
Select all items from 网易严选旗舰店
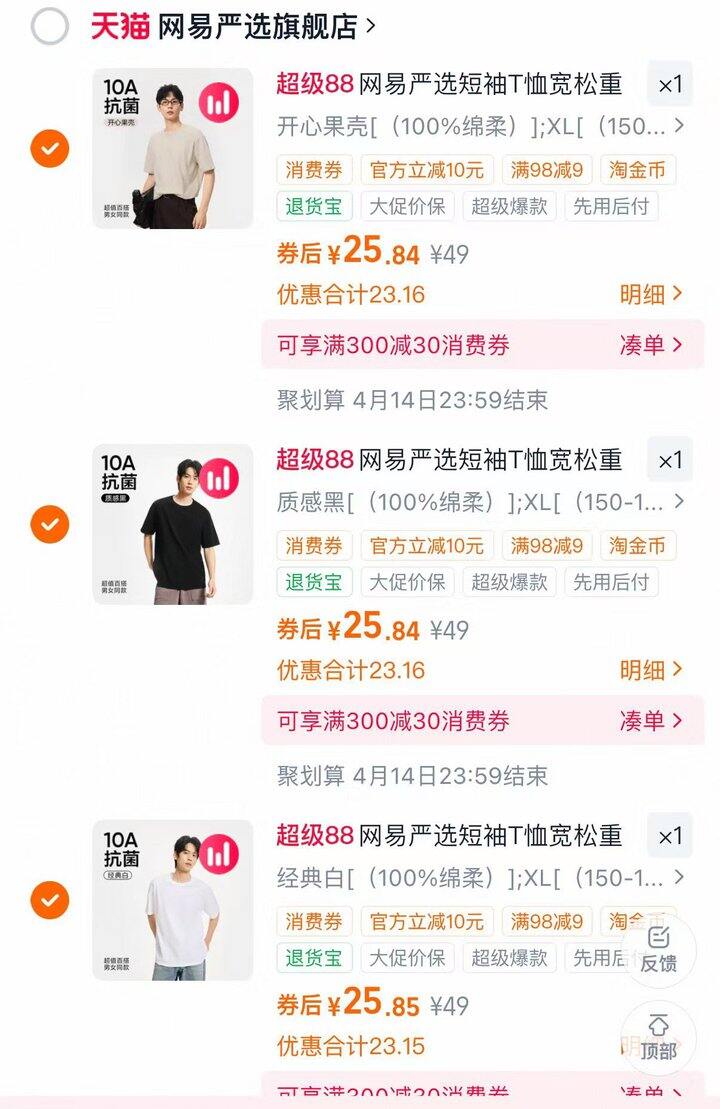coord(49,27)
